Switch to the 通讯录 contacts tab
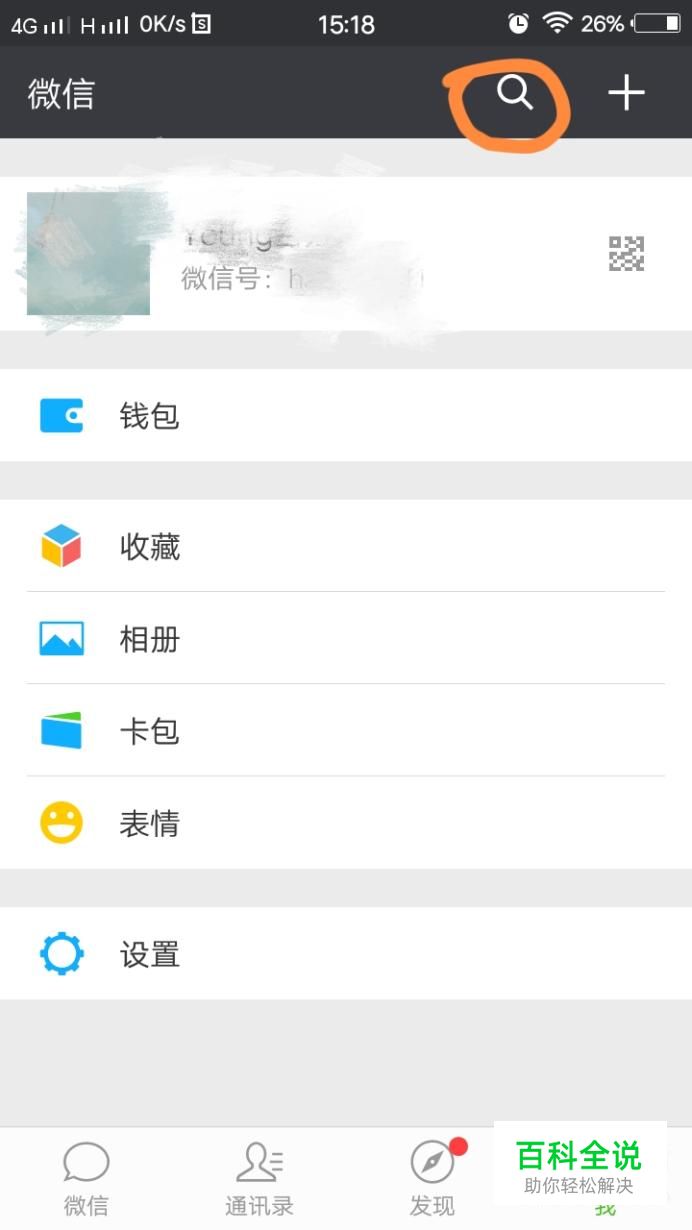The height and width of the screenshot is (1230, 692). (259, 1178)
